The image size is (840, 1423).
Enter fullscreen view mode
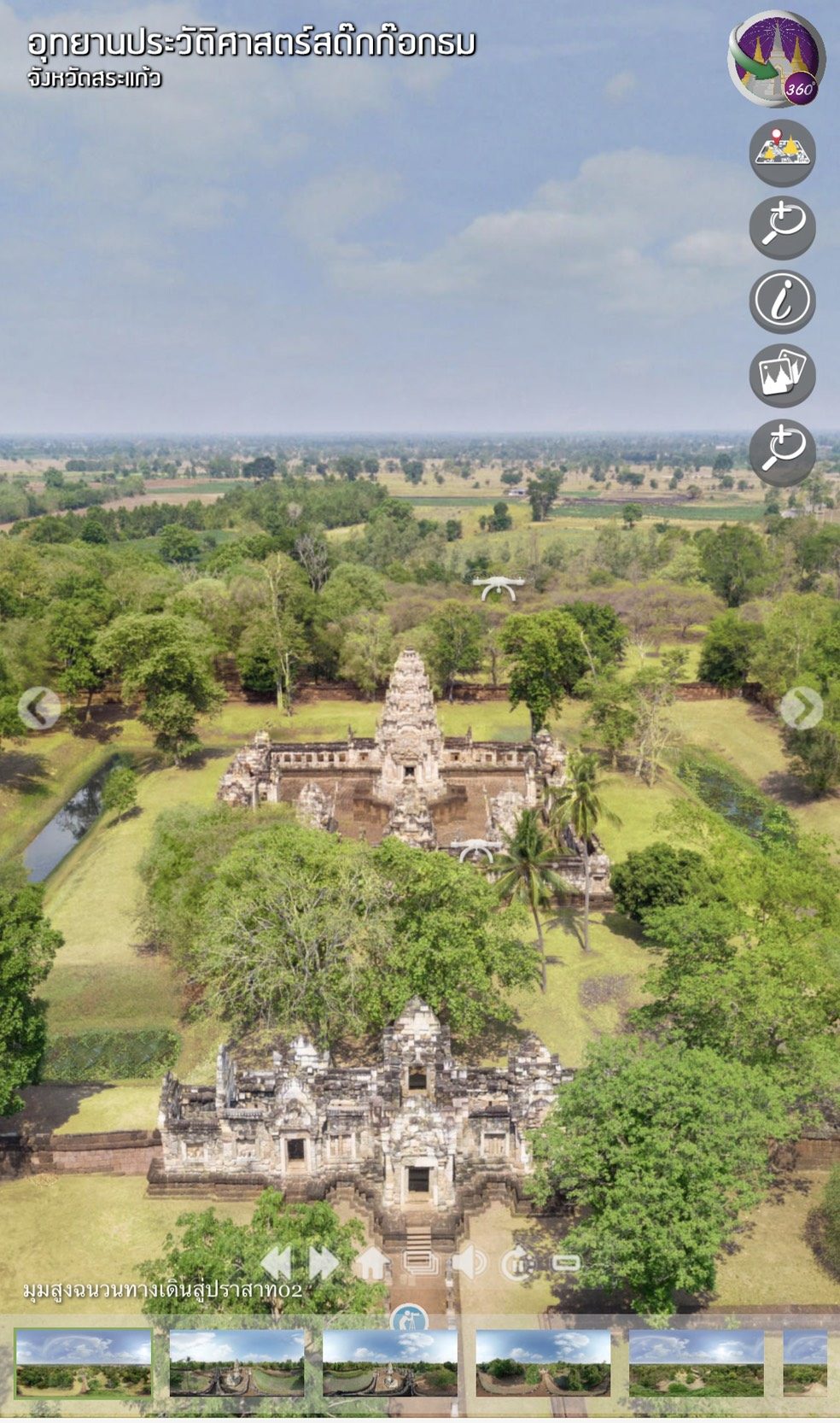(565, 1263)
